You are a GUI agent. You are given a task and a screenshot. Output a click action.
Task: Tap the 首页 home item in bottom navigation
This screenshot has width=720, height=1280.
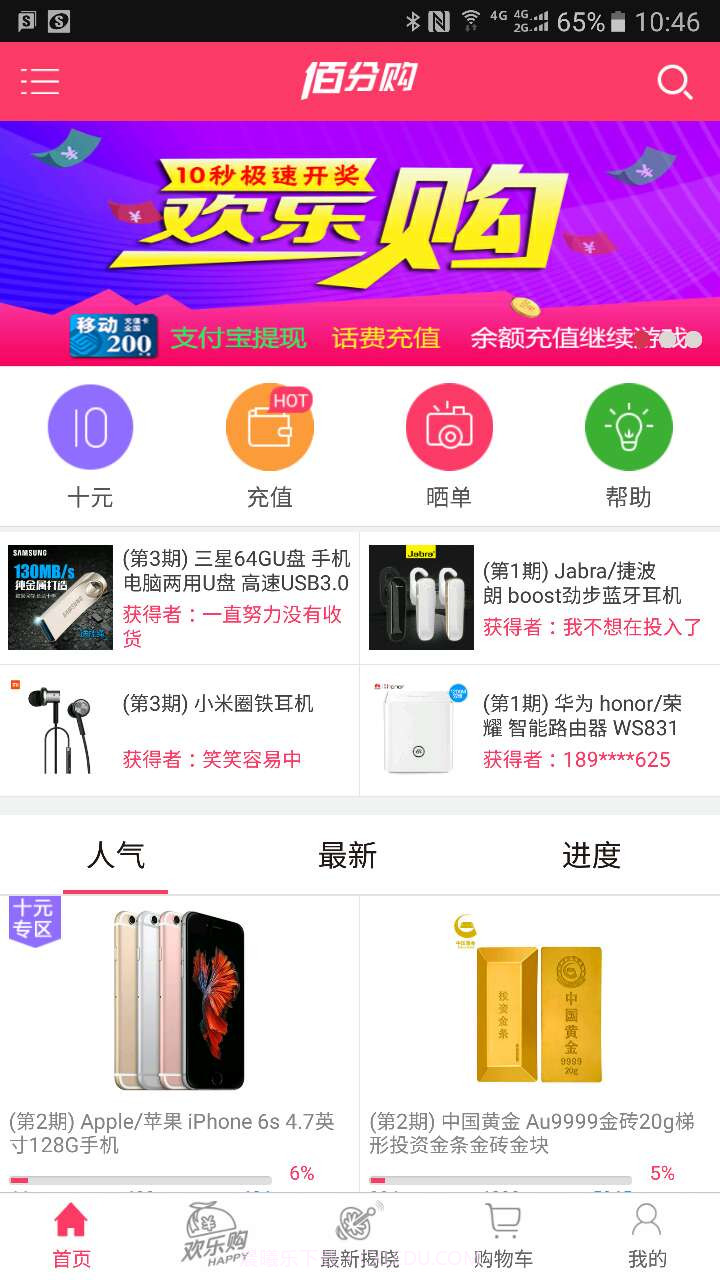pyautogui.click(x=73, y=1232)
